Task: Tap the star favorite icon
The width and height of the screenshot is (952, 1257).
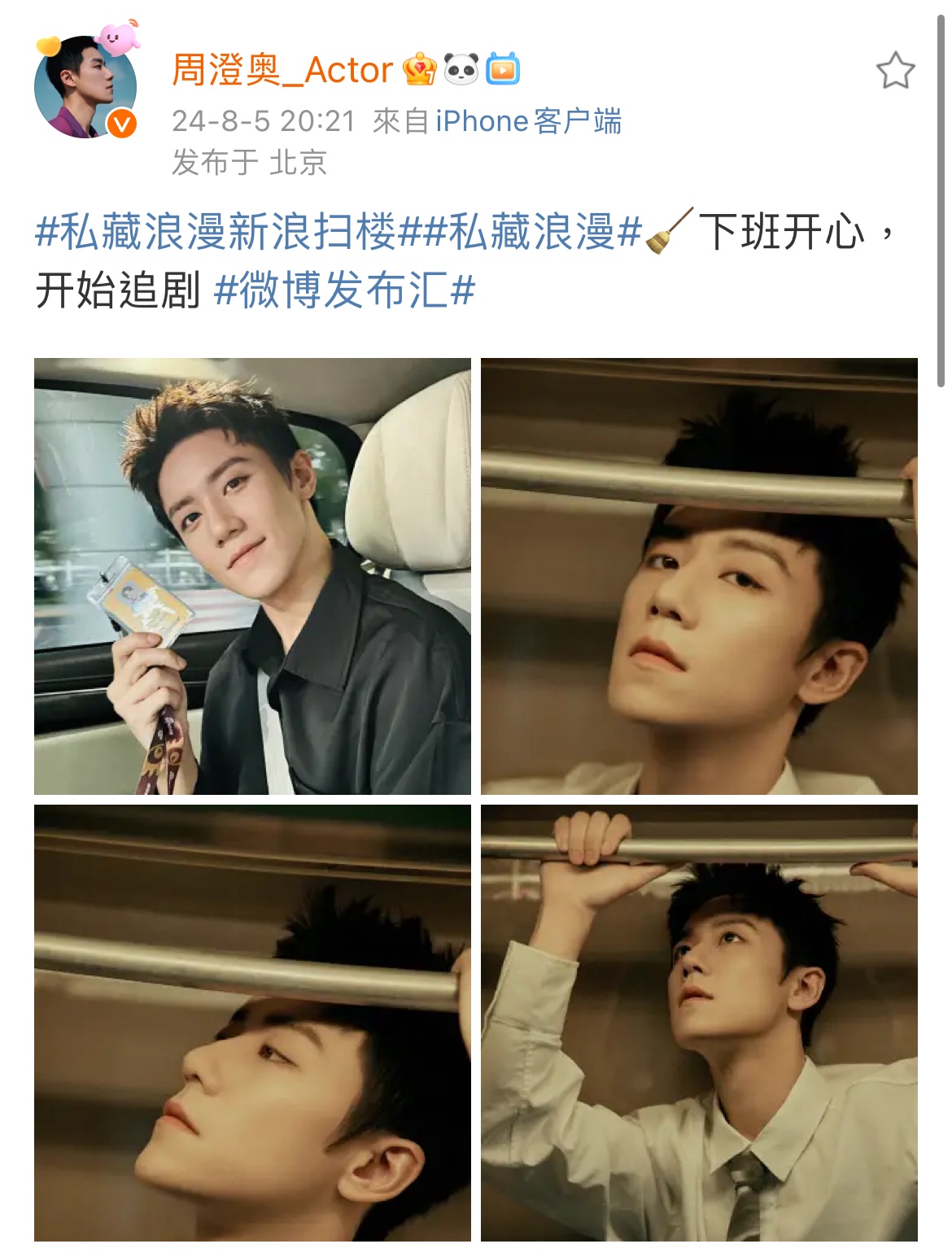Action: click(x=895, y=71)
